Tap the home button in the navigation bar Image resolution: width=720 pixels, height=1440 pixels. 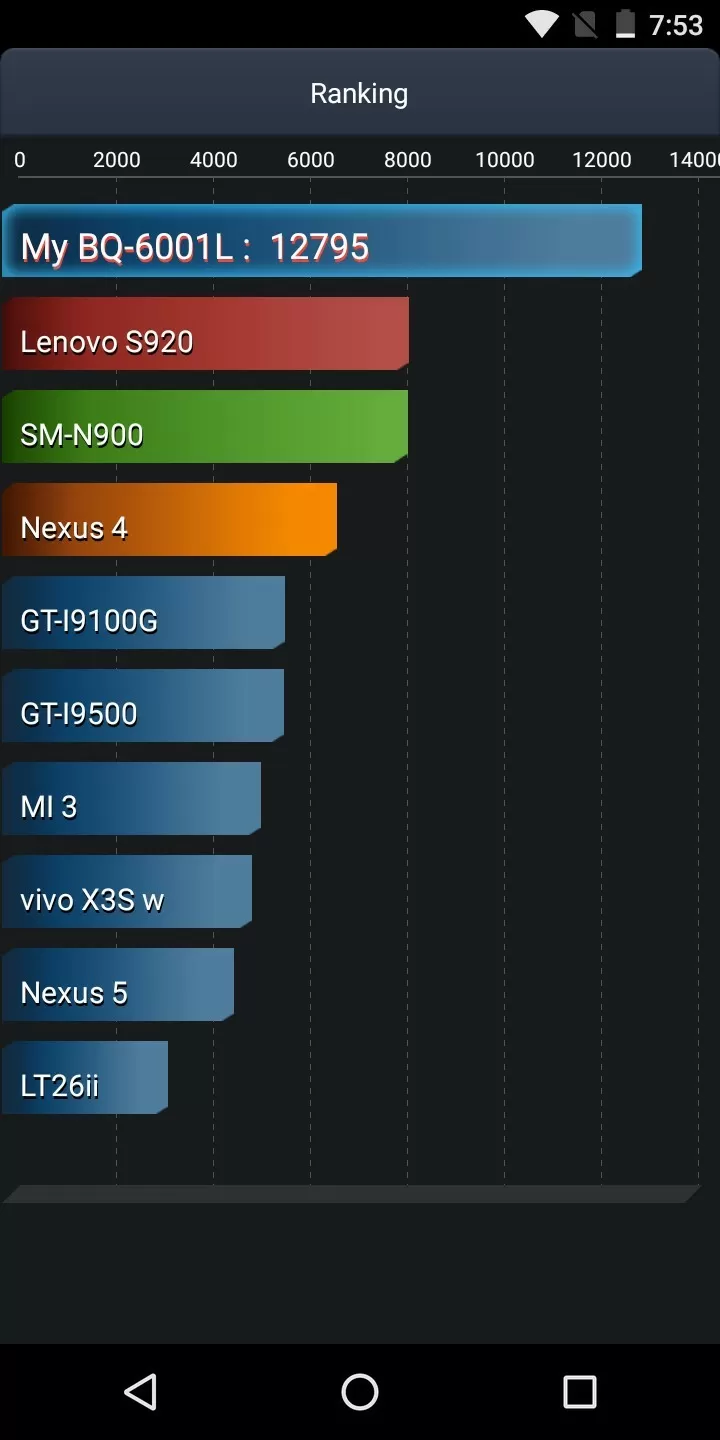pyautogui.click(x=360, y=1391)
